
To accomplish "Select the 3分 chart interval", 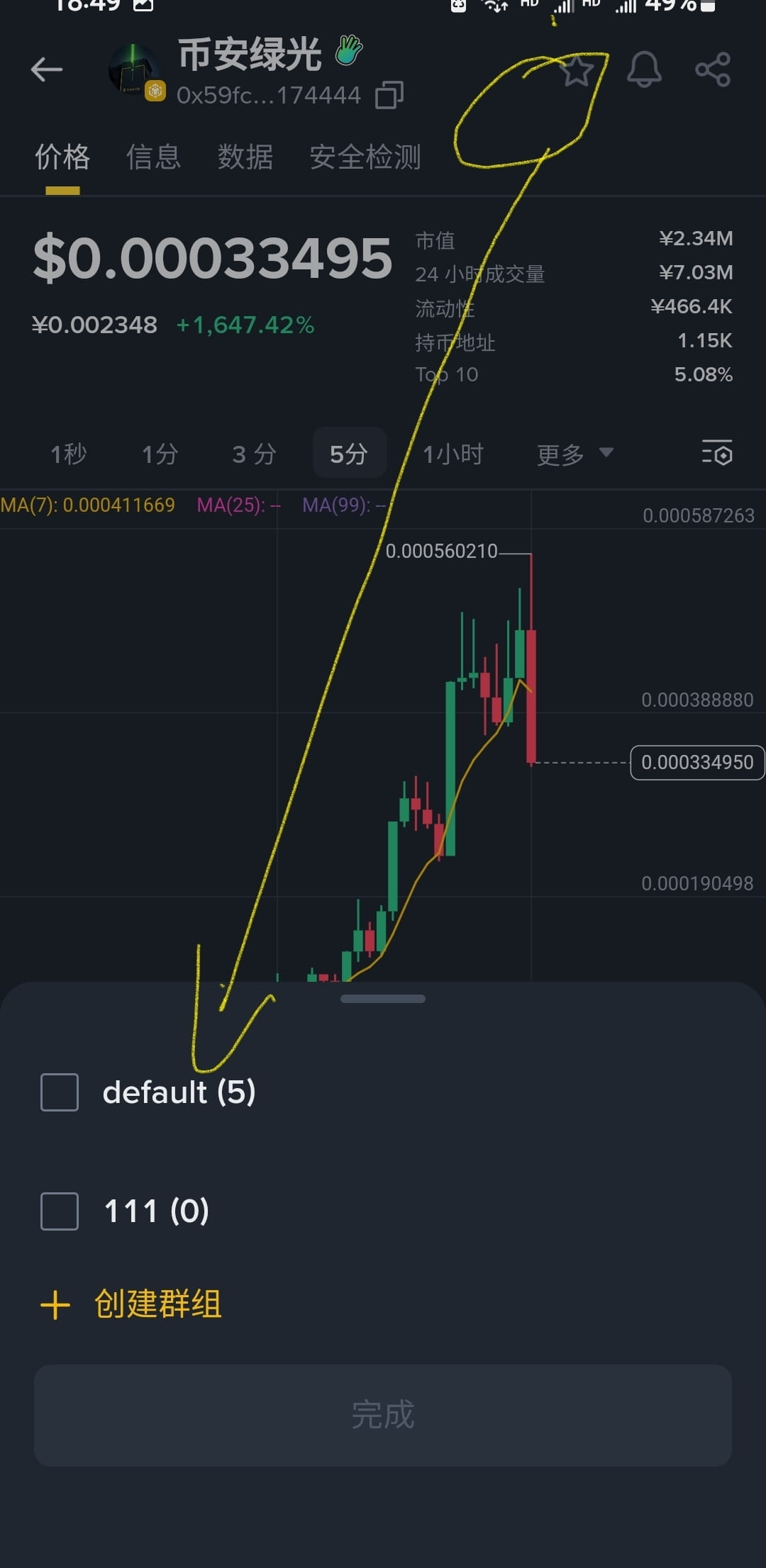I will pyautogui.click(x=253, y=454).
